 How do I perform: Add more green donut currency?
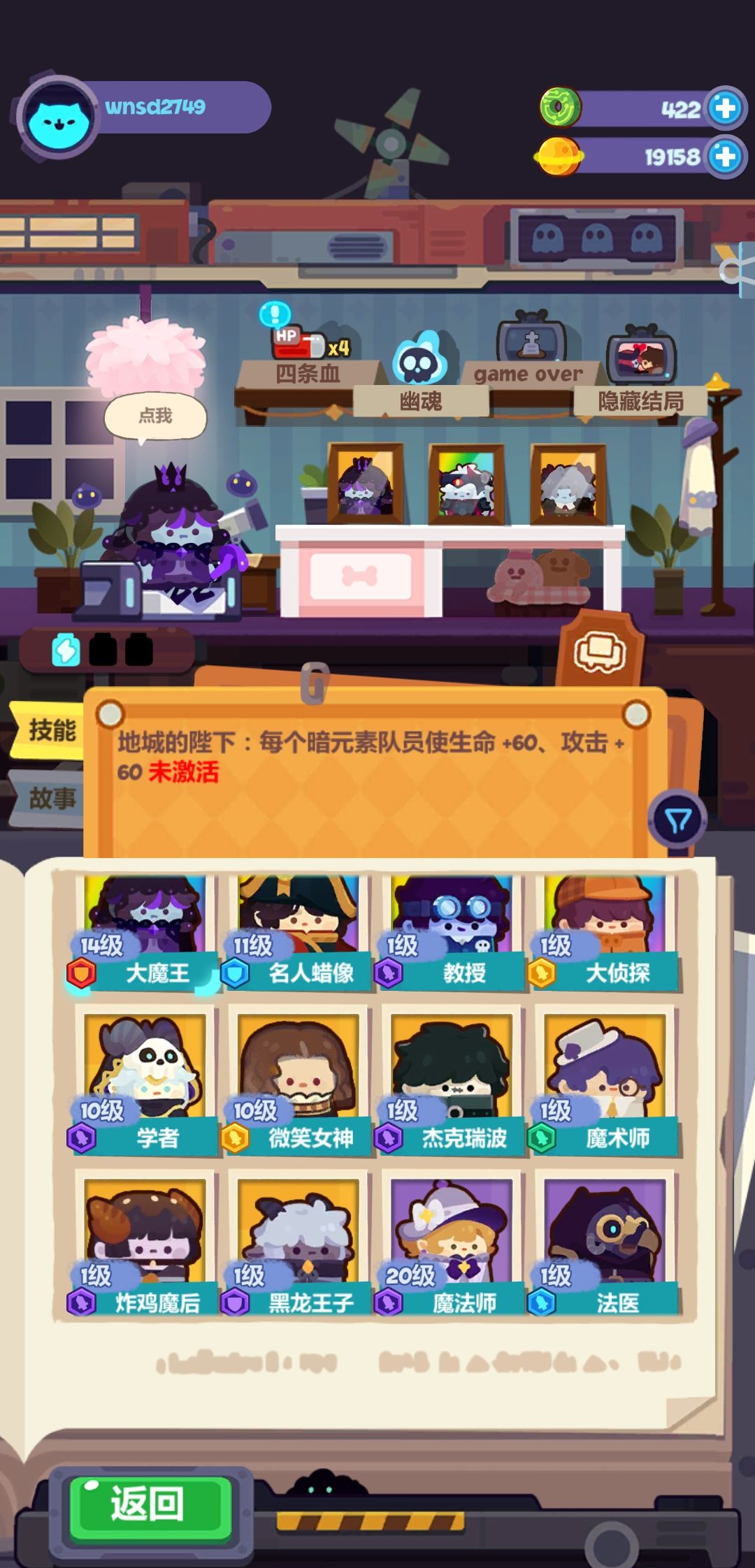725,108
